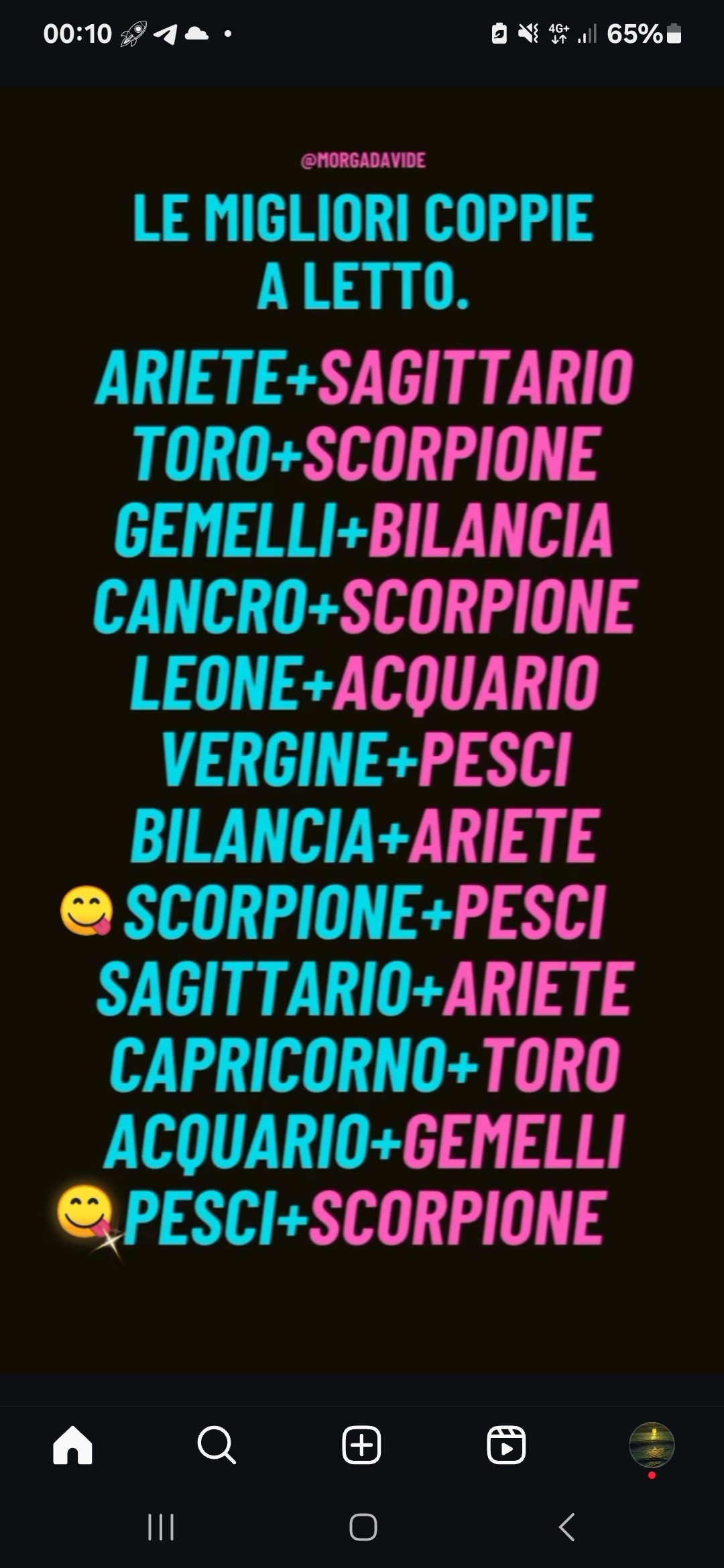724x1568 pixels.
Task: Go to the Instagram home feed
Action: pyautogui.click(x=72, y=1445)
